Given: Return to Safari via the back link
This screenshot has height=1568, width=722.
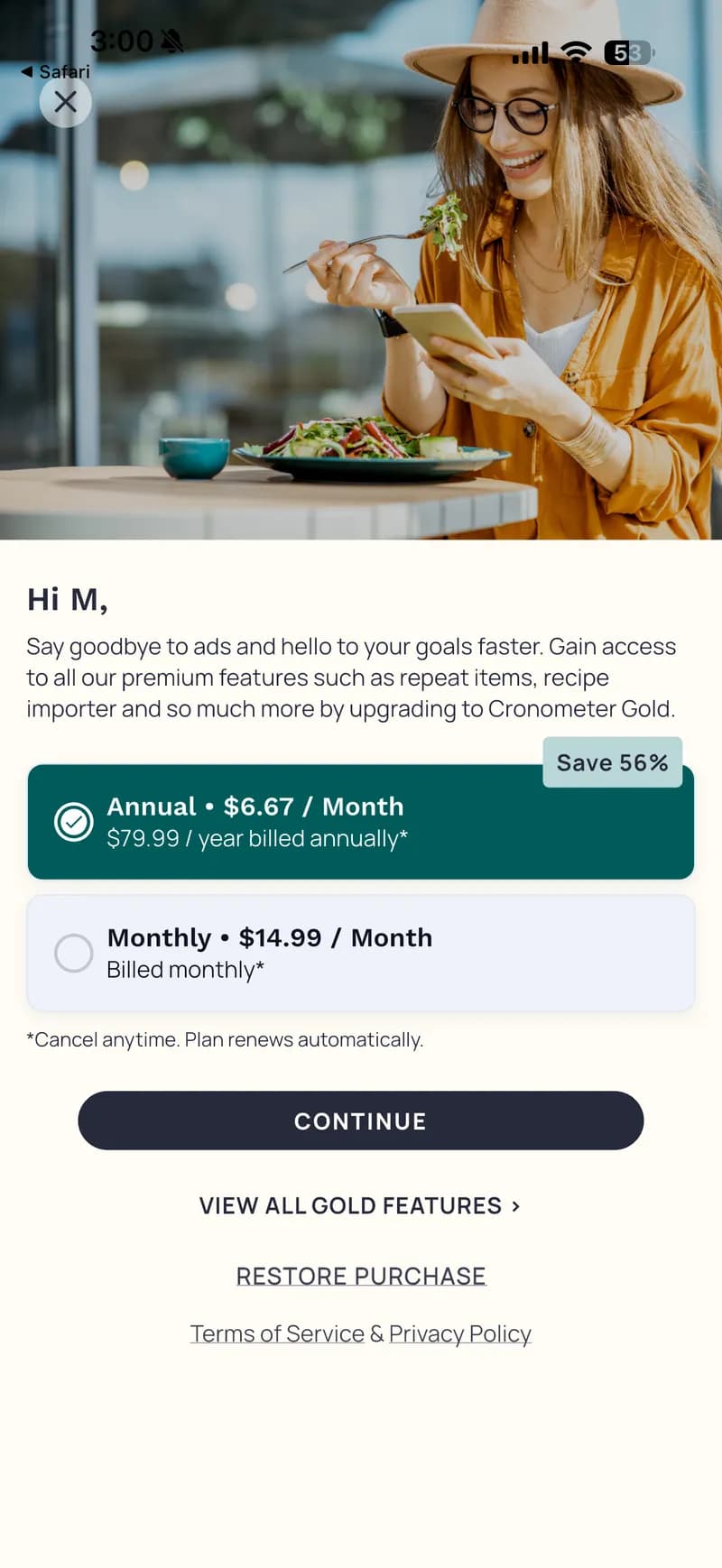Looking at the screenshot, I should pyautogui.click(x=56, y=71).
